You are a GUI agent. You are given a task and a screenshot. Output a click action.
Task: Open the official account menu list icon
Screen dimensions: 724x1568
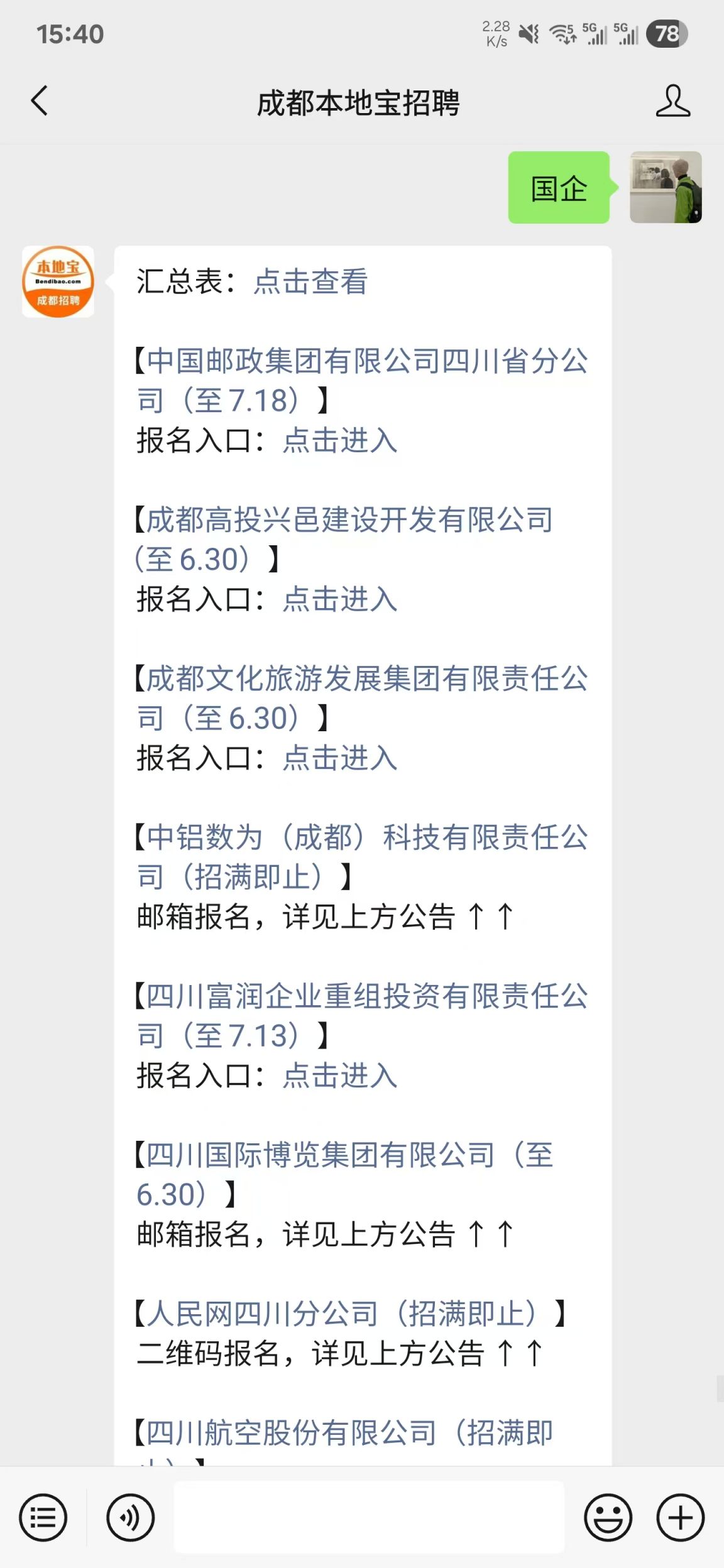pos(43,1518)
